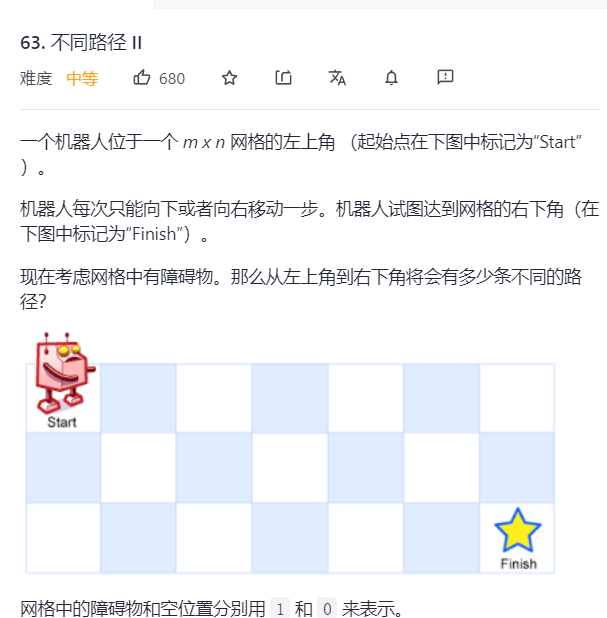The image size is (607, 618).
Task: Favorite this problem with the star icon
Action: pos(229,78)
